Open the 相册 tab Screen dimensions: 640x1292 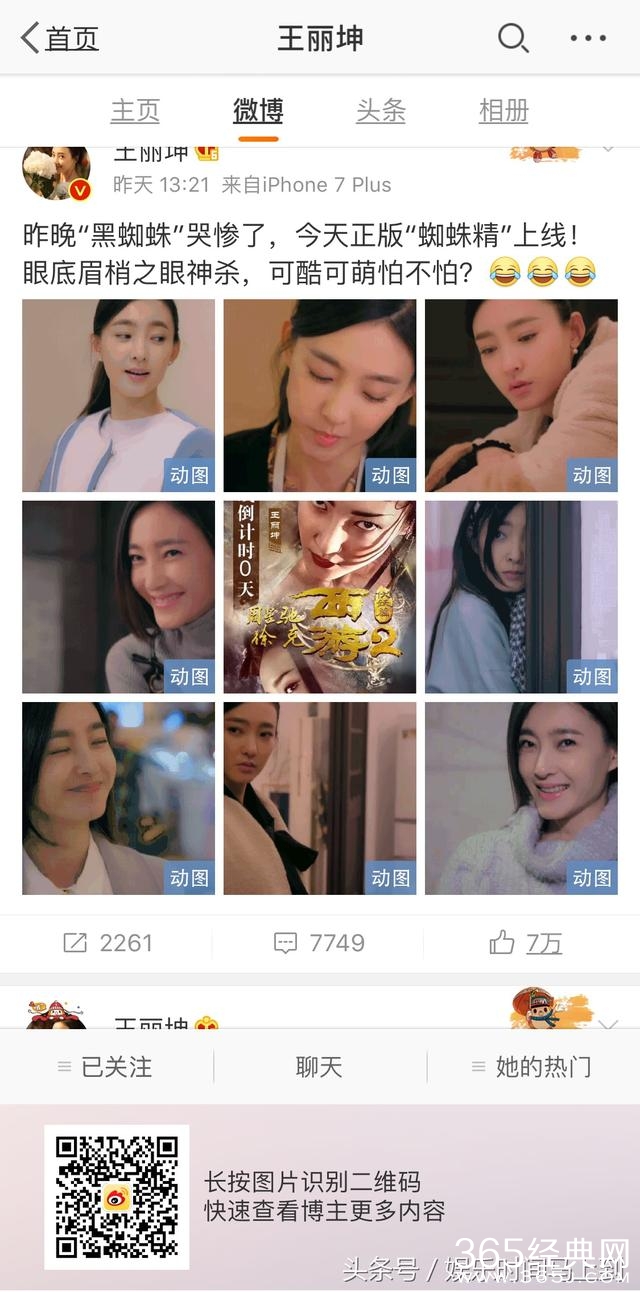(504, 111)
